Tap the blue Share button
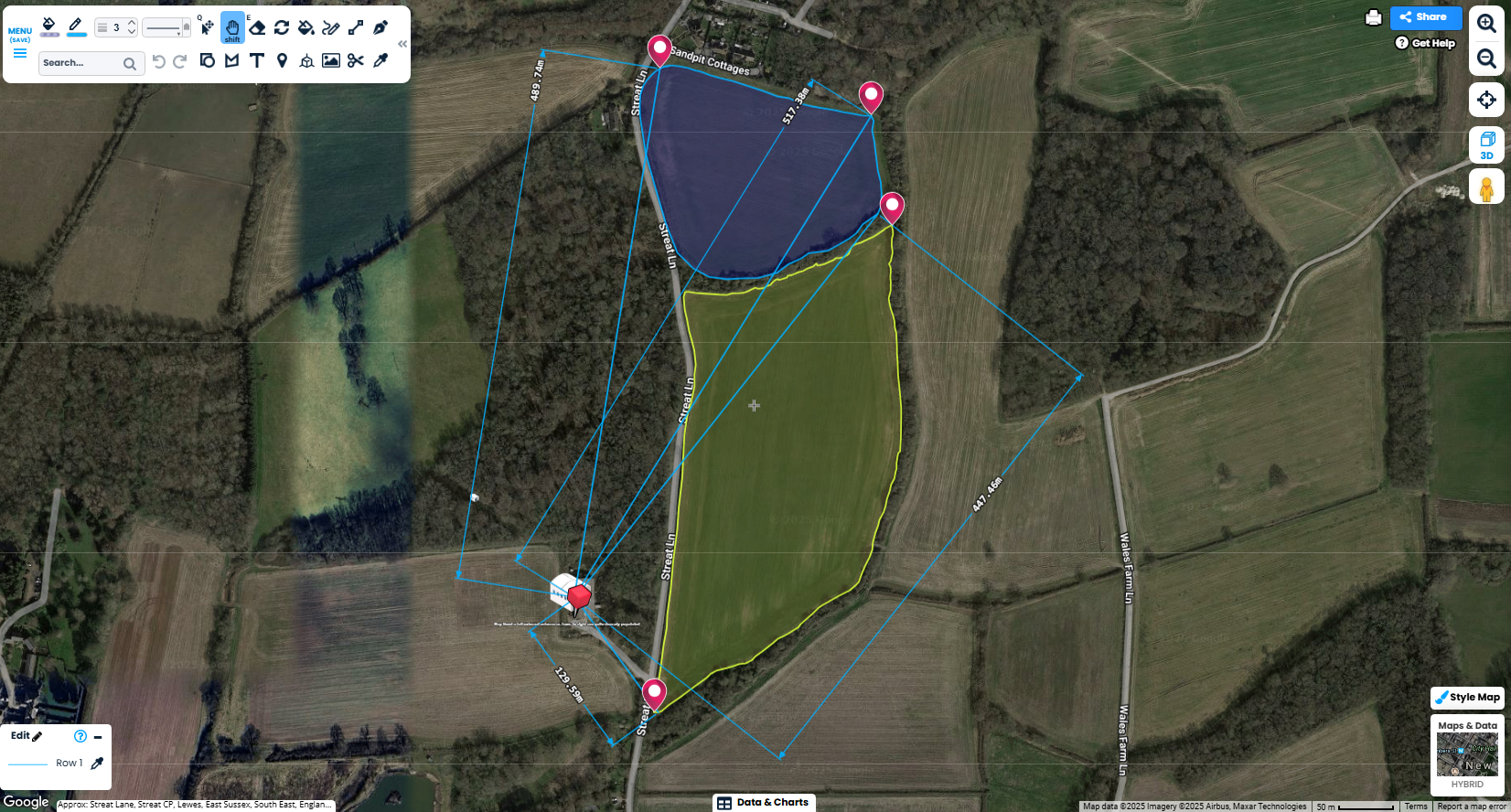 tap(1425, 17)
